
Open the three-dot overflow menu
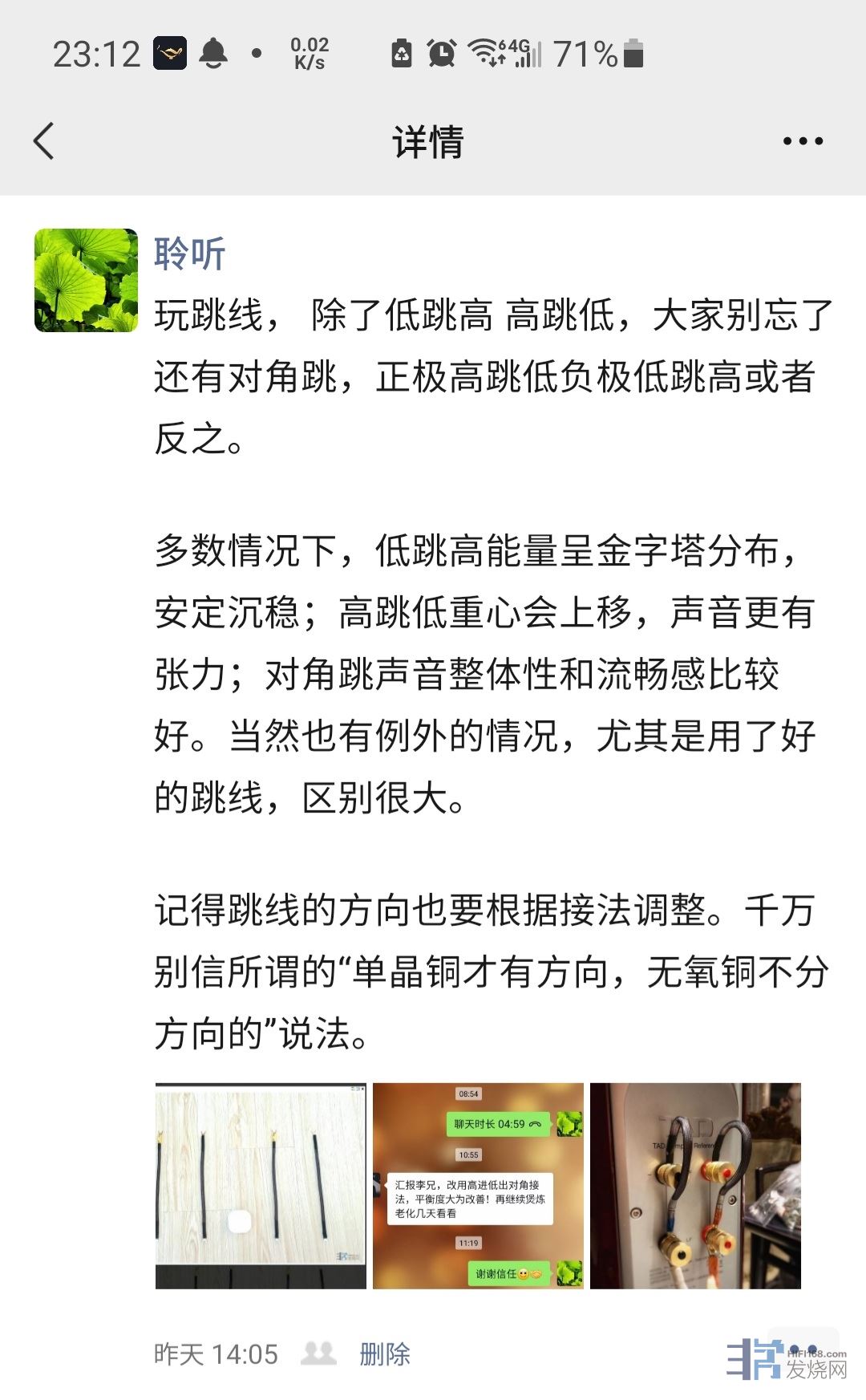coord(803,141)
